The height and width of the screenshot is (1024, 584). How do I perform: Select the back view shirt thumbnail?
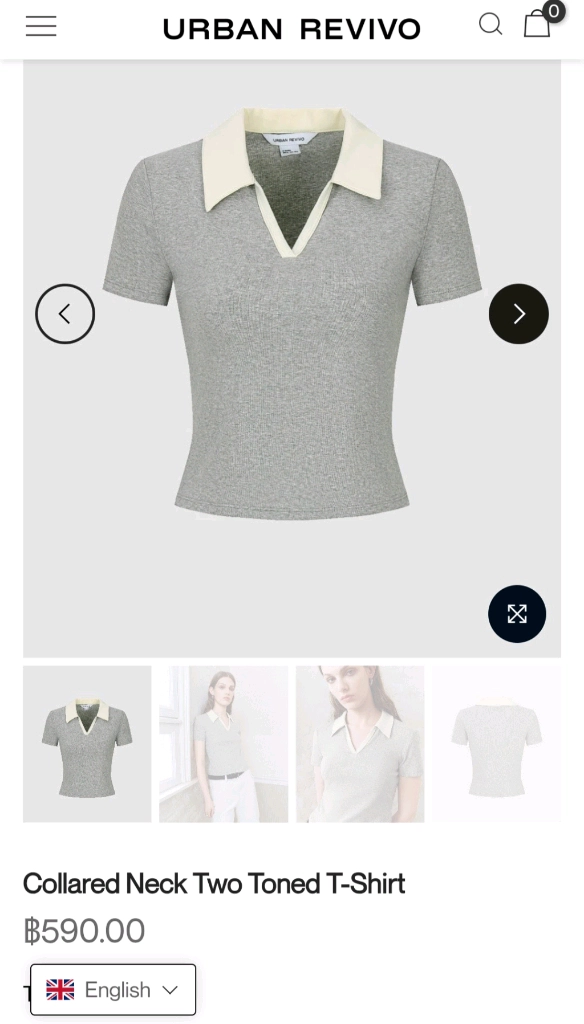[496, 744]
